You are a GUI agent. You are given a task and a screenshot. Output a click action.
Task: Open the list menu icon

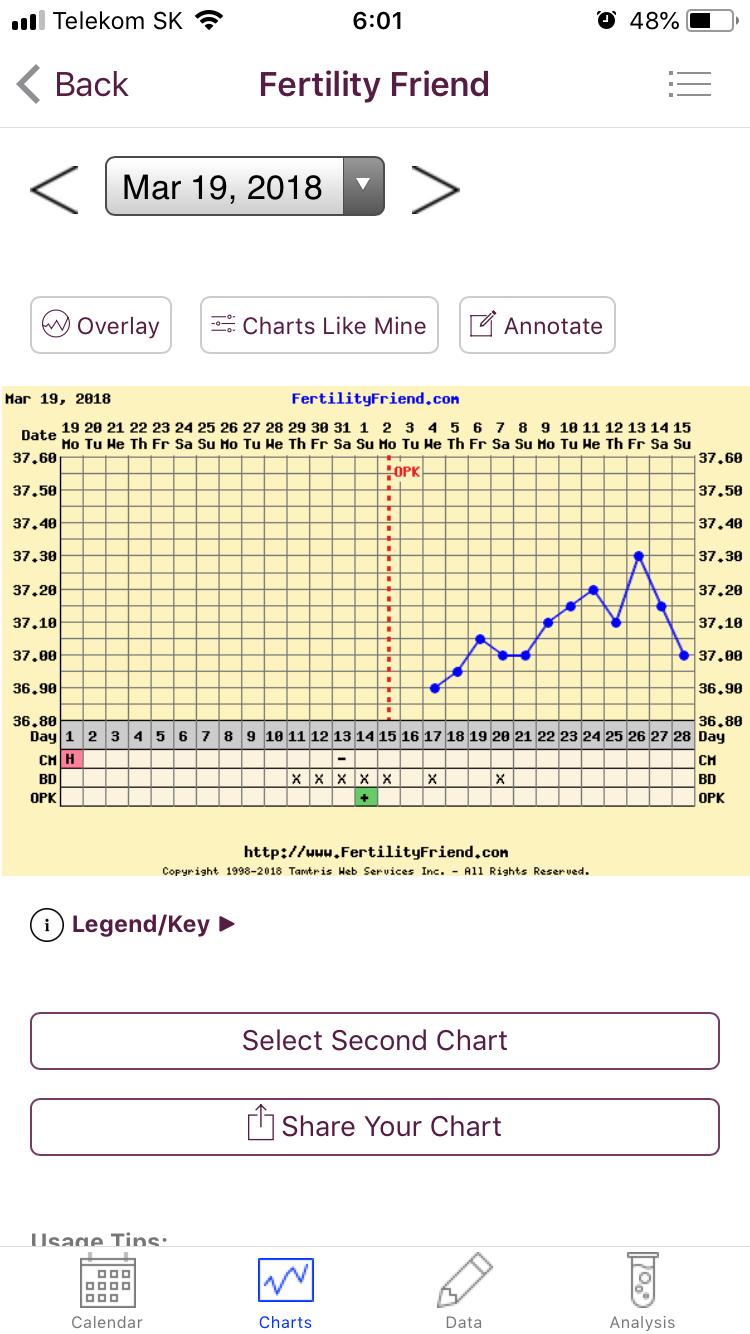(689, 85)
